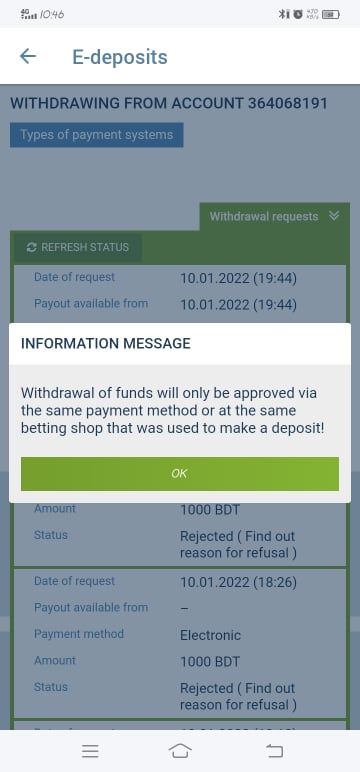Open Types of payment systems
Screen dimensions: 360x772
[x=97, y=135]
